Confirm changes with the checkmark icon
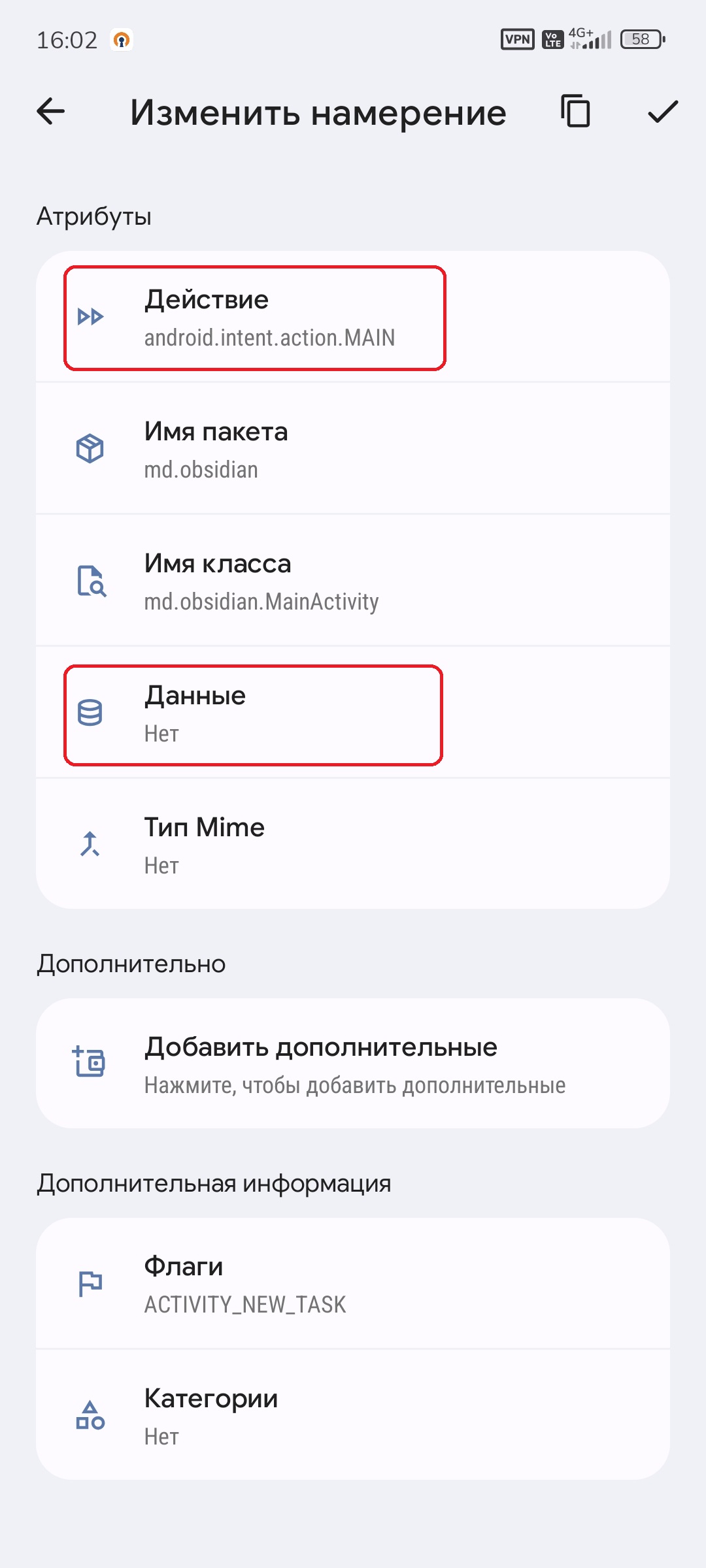706x1568 pixels. 662,111
